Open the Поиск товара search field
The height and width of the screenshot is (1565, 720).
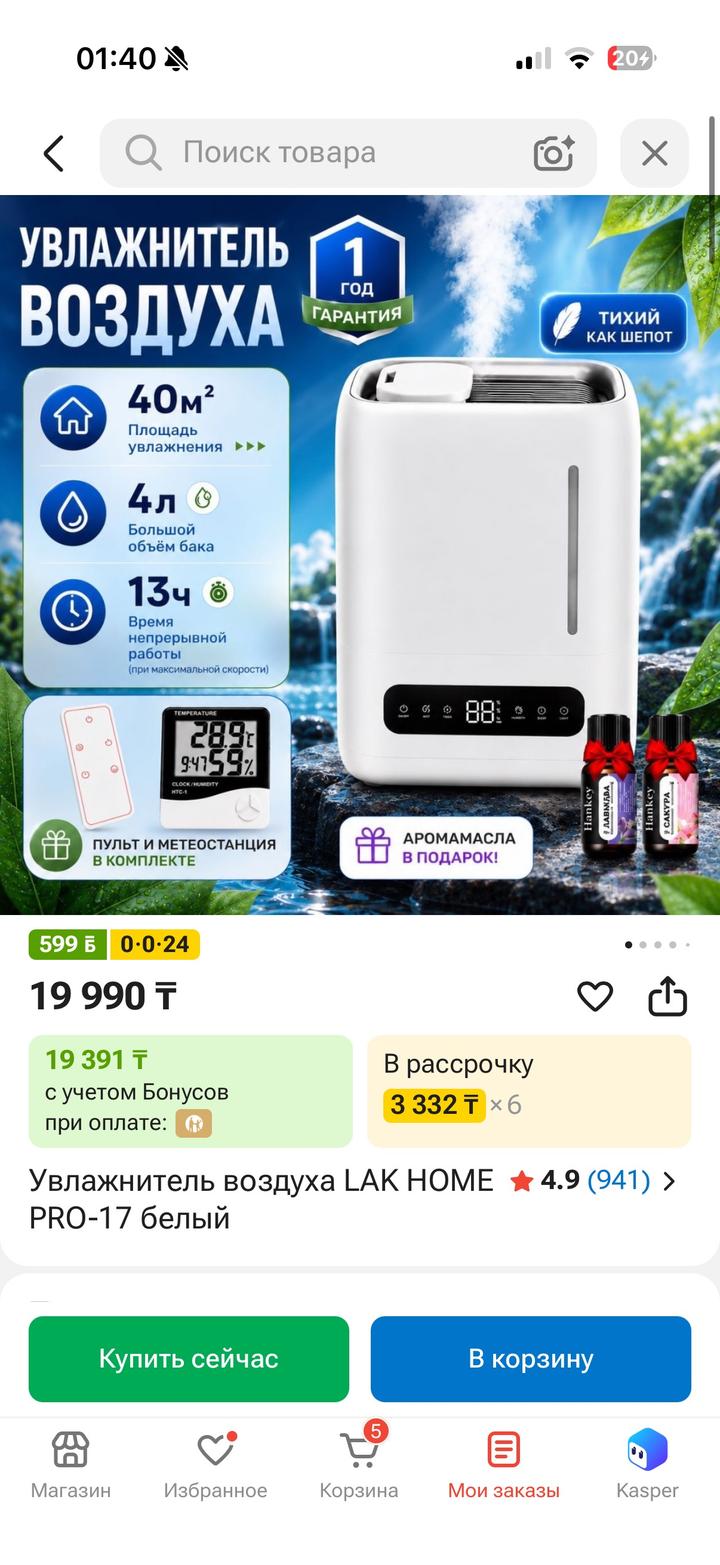pyautogui.click(x=348, y=153)
